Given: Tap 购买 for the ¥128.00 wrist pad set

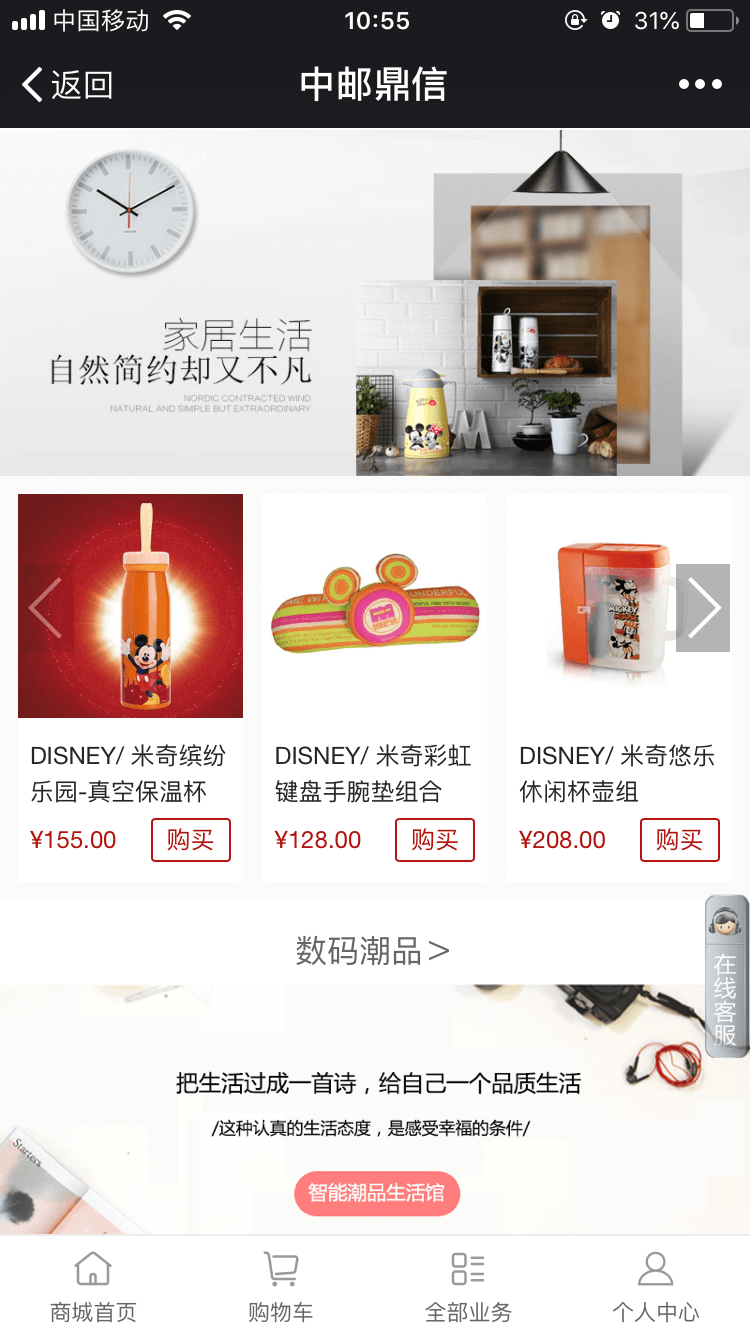Looking at the screenshot, I should point(435,840).
